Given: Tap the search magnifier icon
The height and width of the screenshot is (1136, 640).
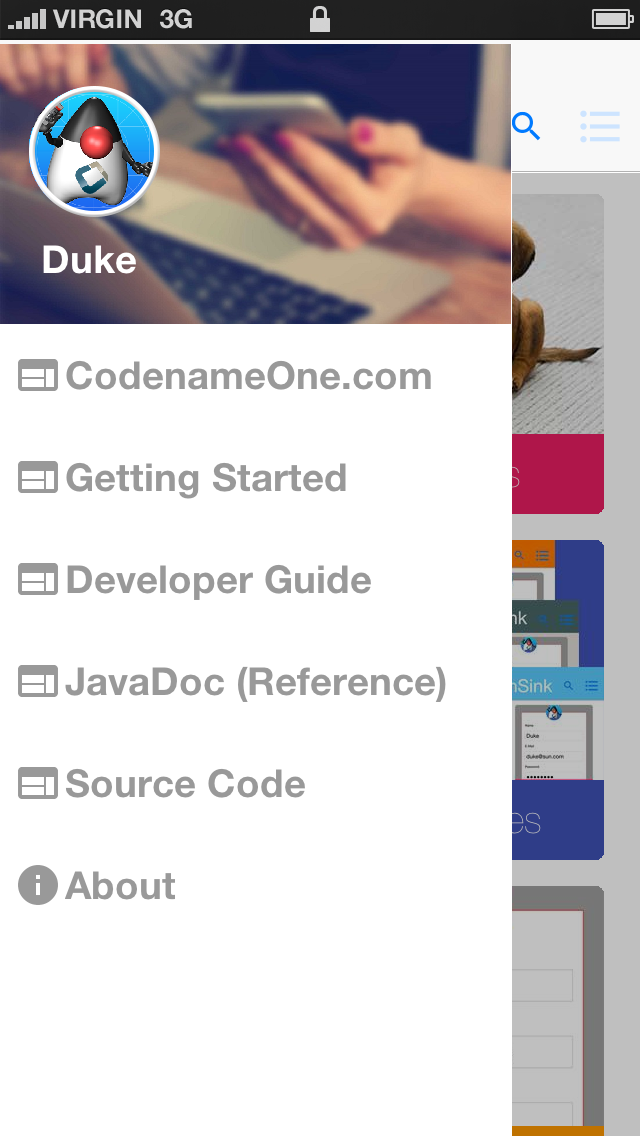Looking at the screenshot, I should (x=526, y=126).
